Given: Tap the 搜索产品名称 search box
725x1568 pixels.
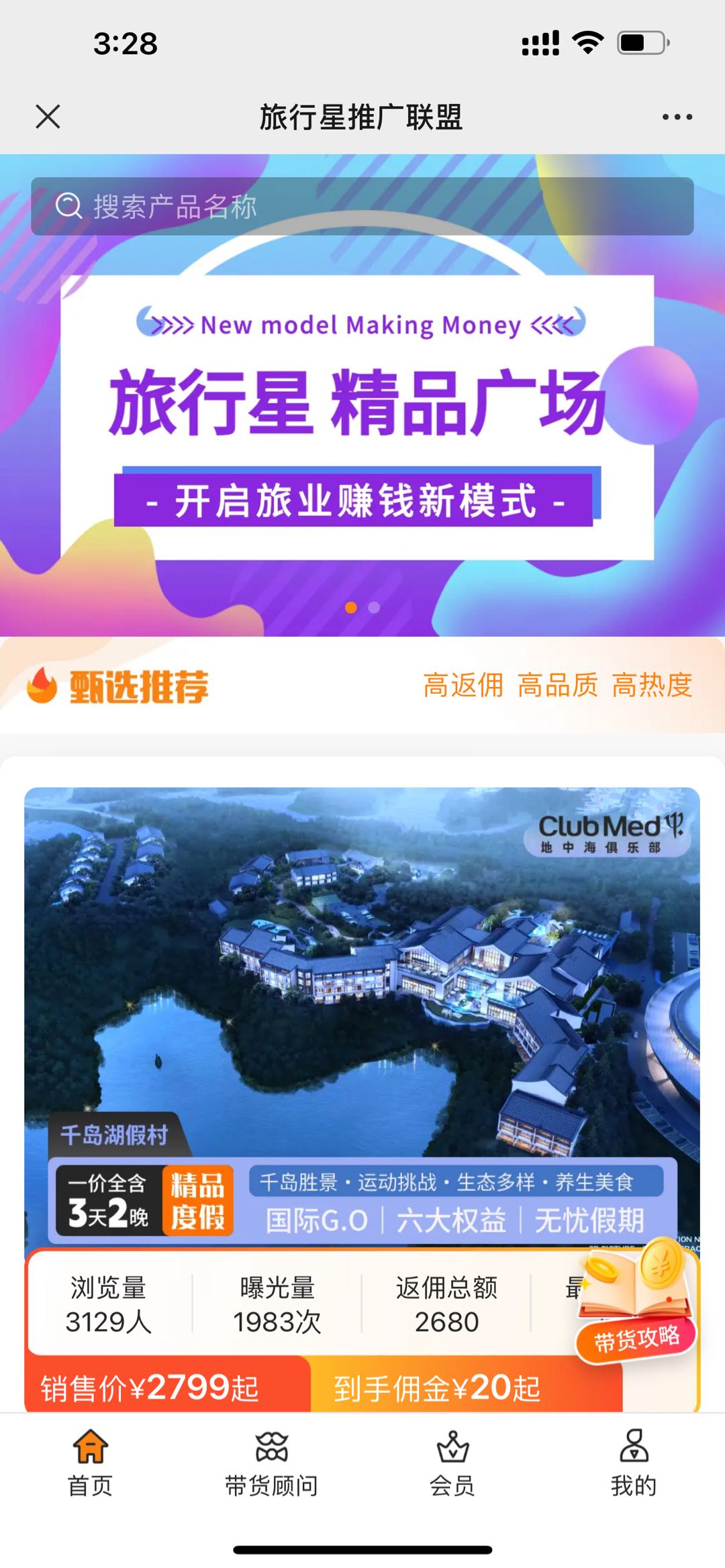Looking at the screenshot, I should coord(362,206).
